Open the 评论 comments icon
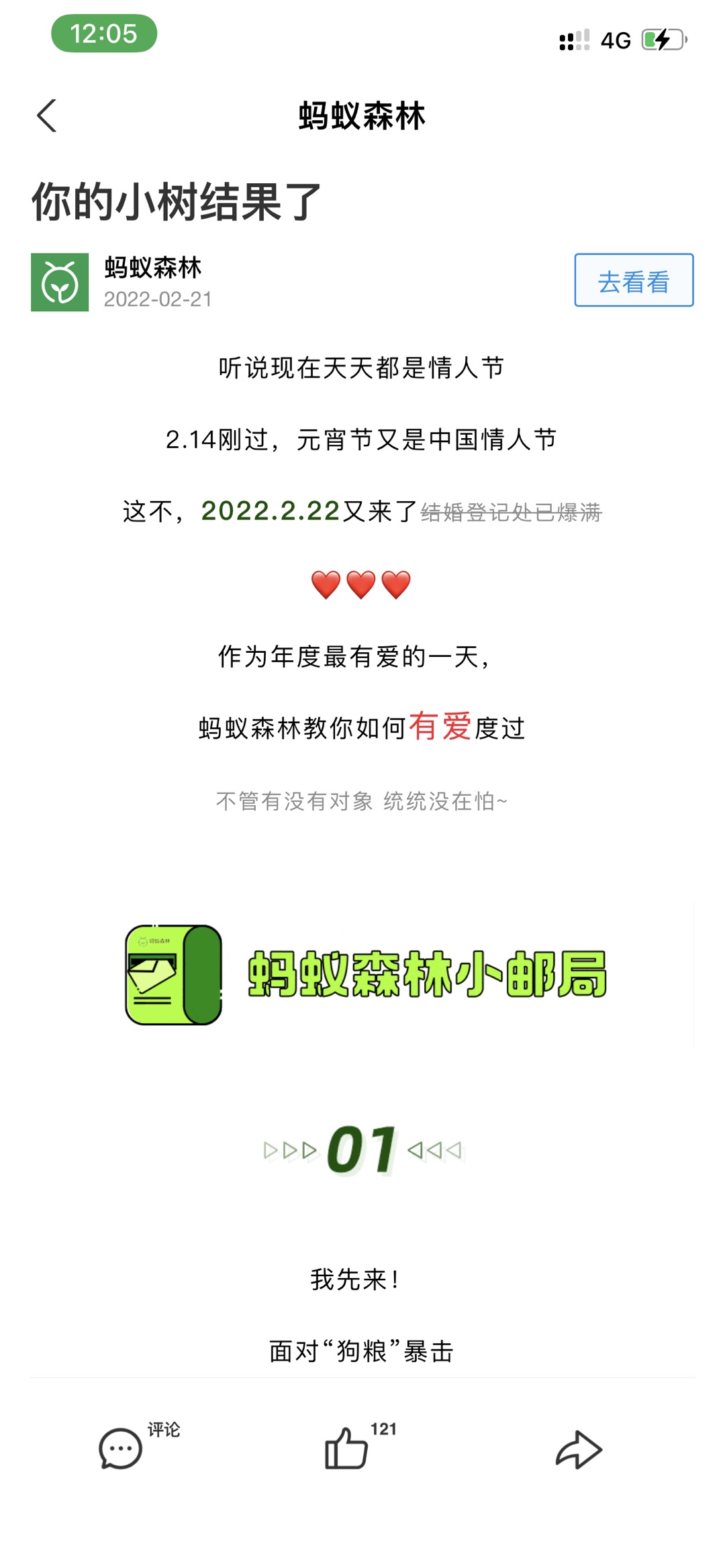This screenshot has height=1568, width=725. 121,1449
